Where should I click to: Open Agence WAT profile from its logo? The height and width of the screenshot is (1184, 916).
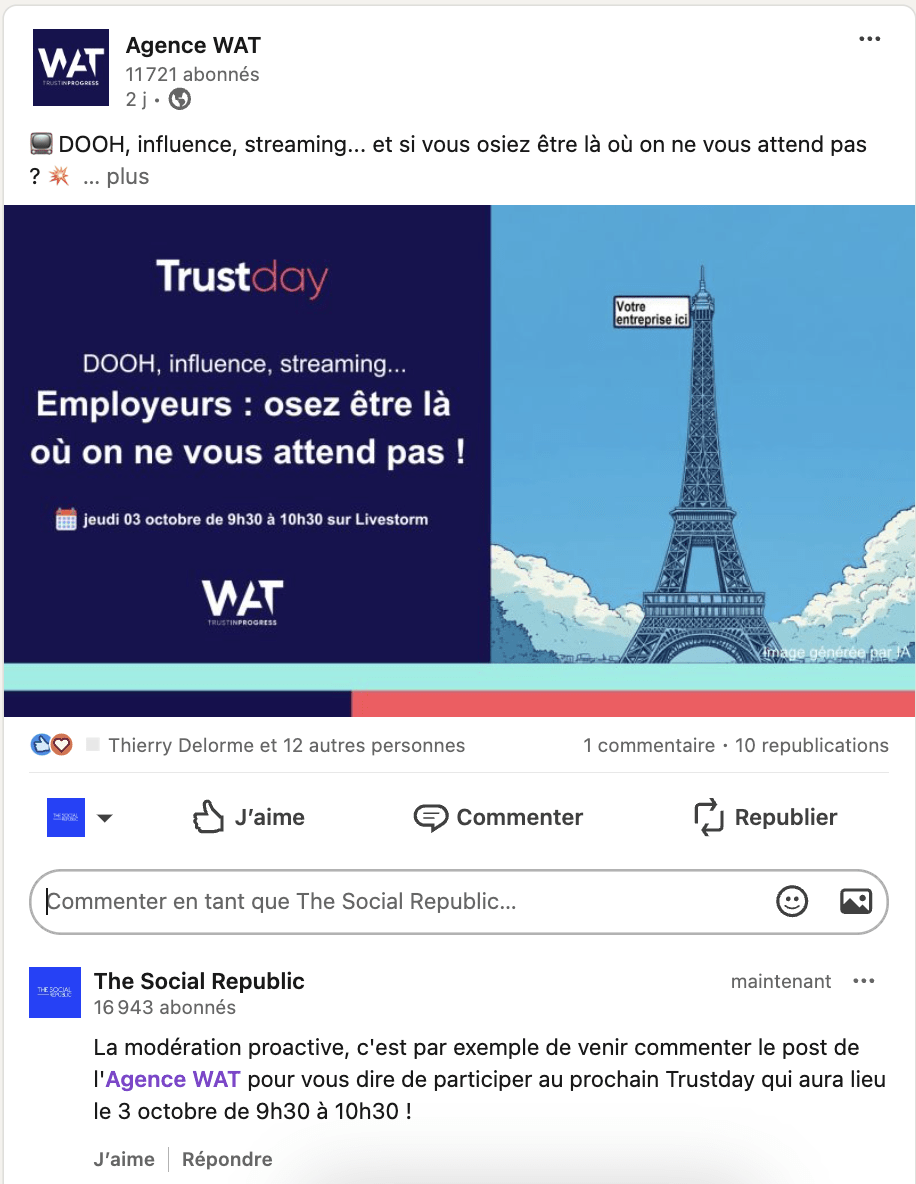72,67
